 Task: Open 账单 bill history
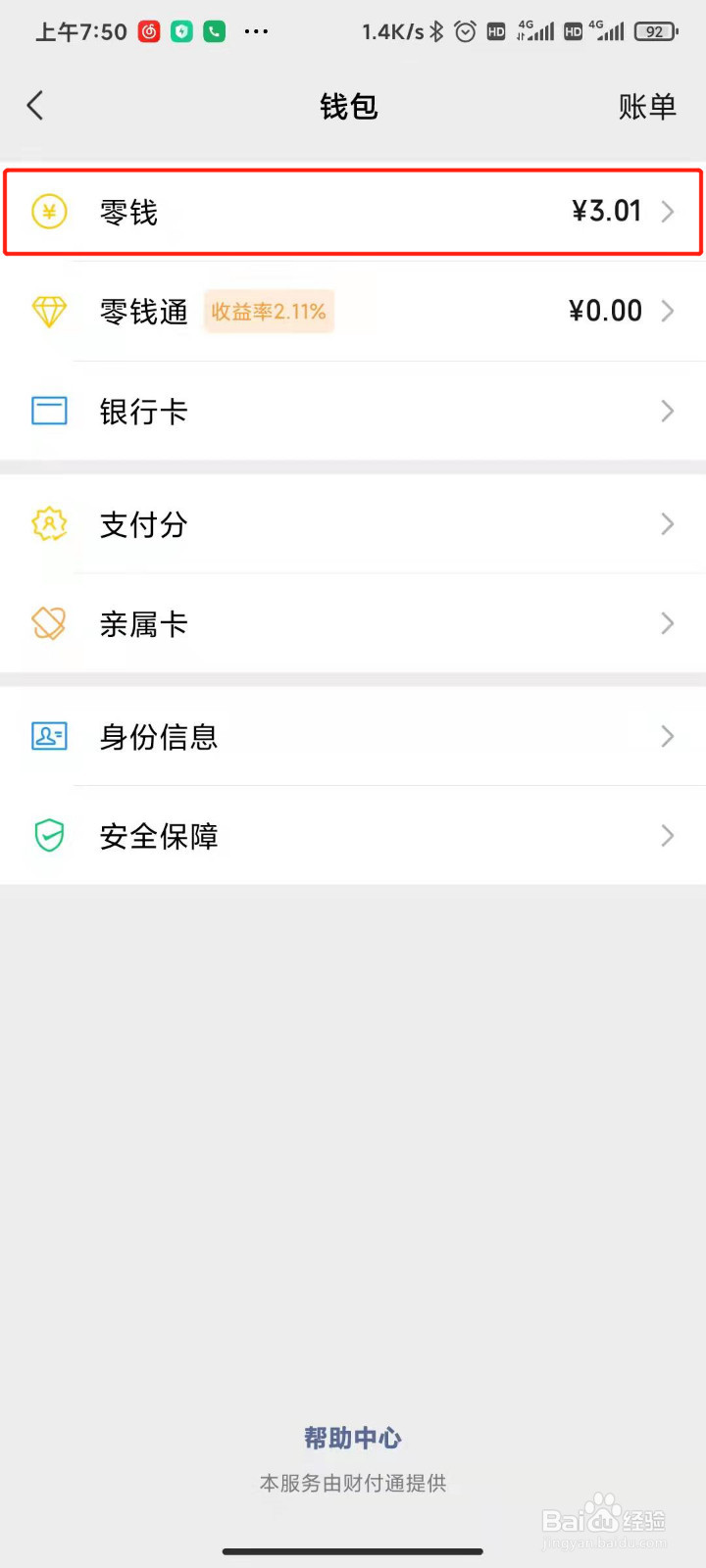647,106
